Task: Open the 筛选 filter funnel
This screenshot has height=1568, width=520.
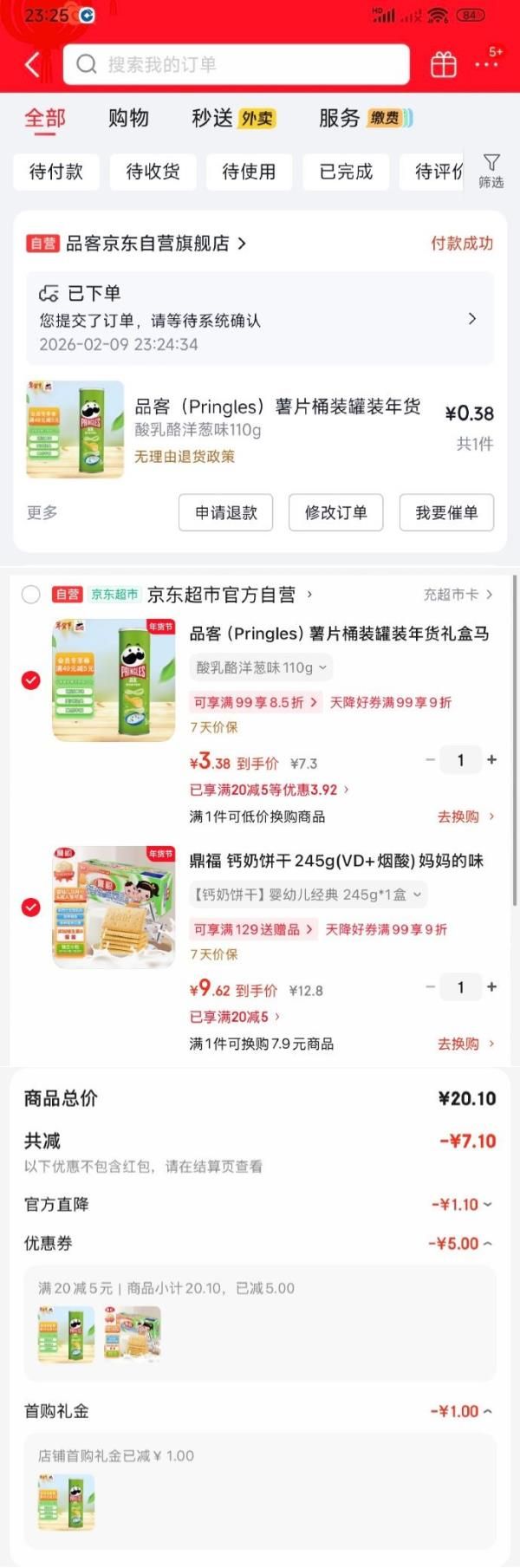Action: (491, 170)
